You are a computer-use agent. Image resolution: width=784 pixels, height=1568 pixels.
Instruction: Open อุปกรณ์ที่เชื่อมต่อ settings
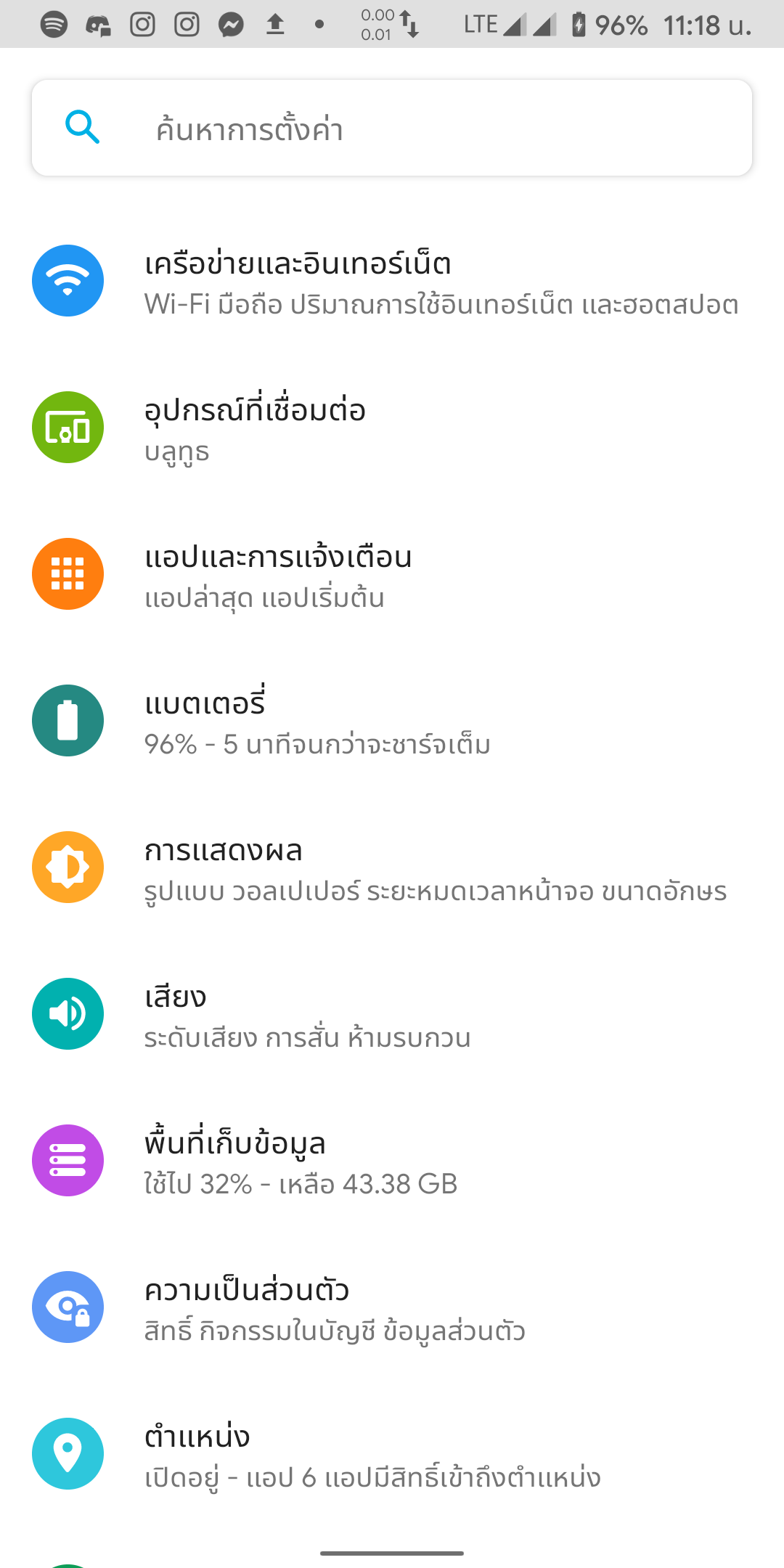pos(392,428)
